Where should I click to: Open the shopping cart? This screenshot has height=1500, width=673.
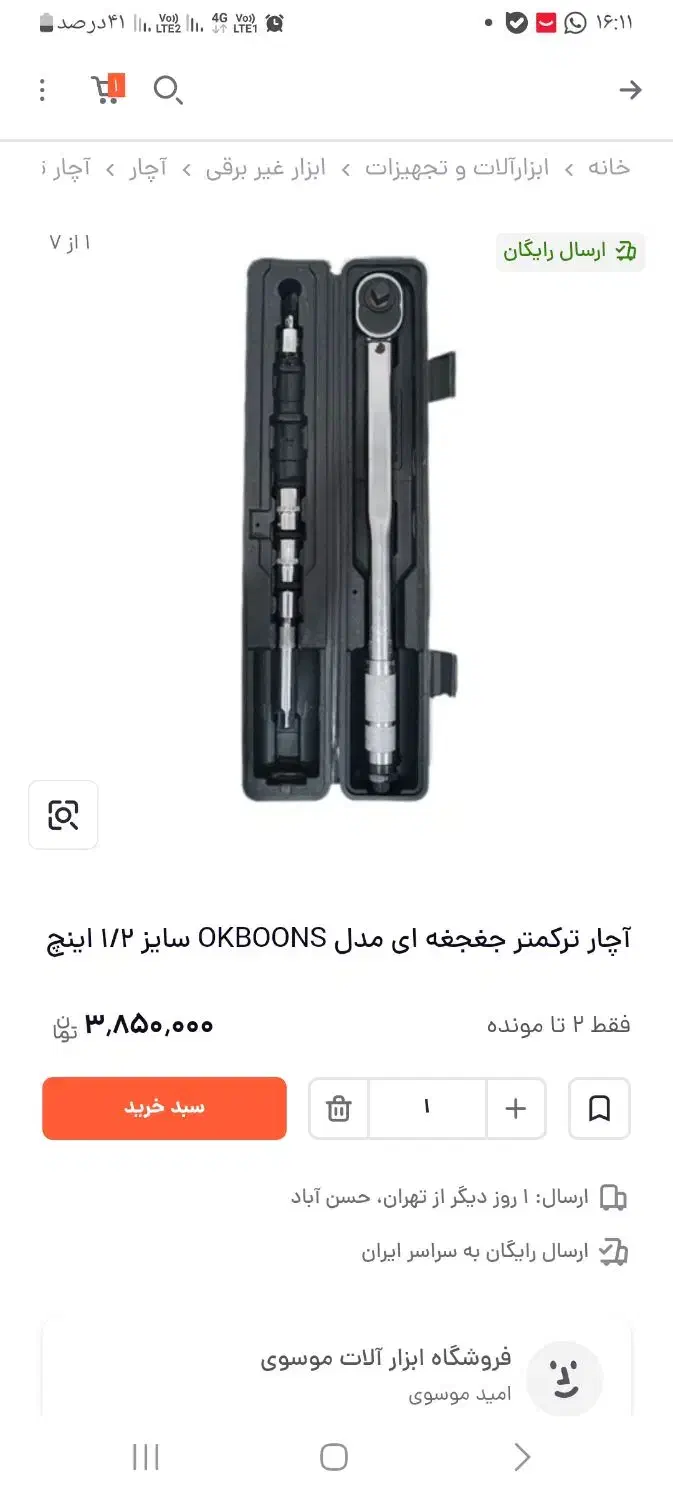(105, 90)
